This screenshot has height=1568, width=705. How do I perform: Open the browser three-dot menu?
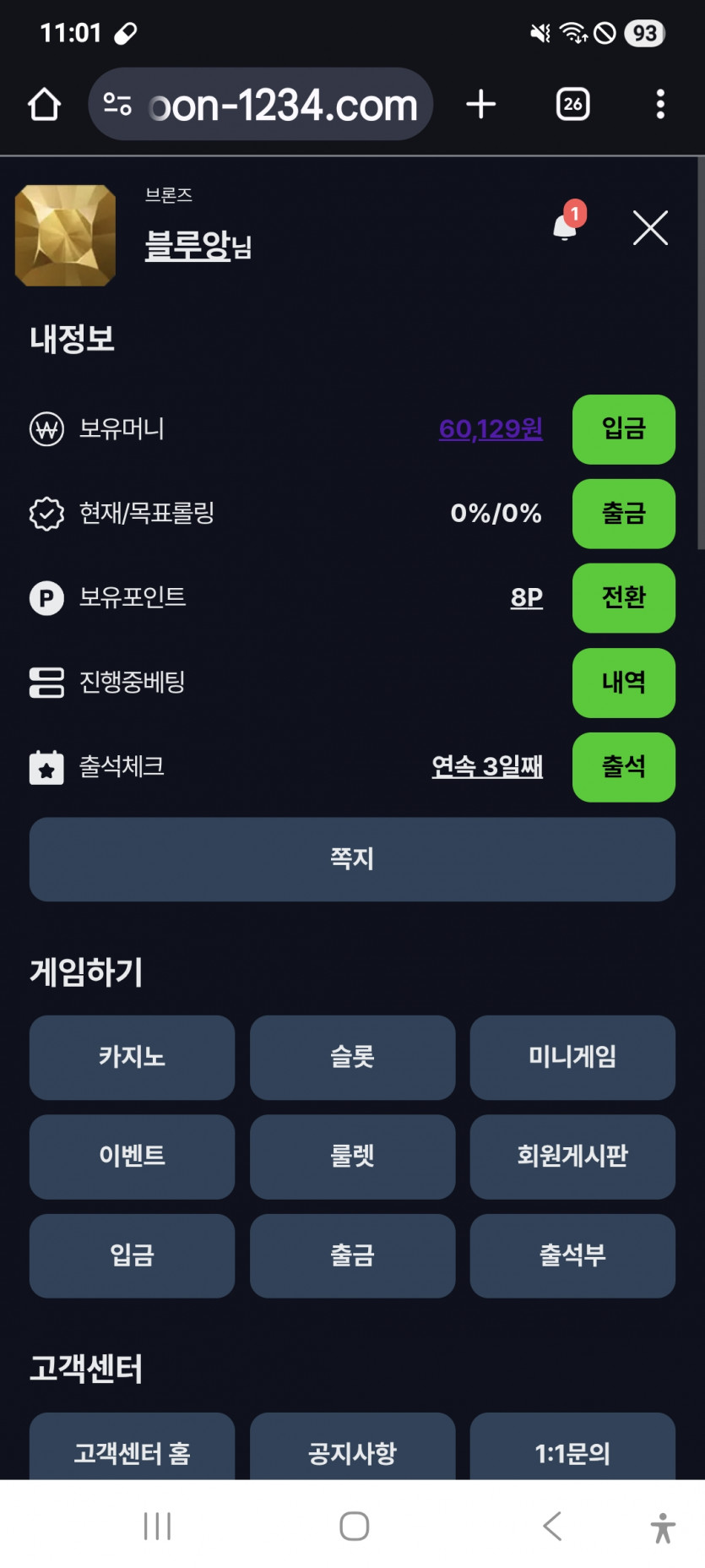coord(659,103)
